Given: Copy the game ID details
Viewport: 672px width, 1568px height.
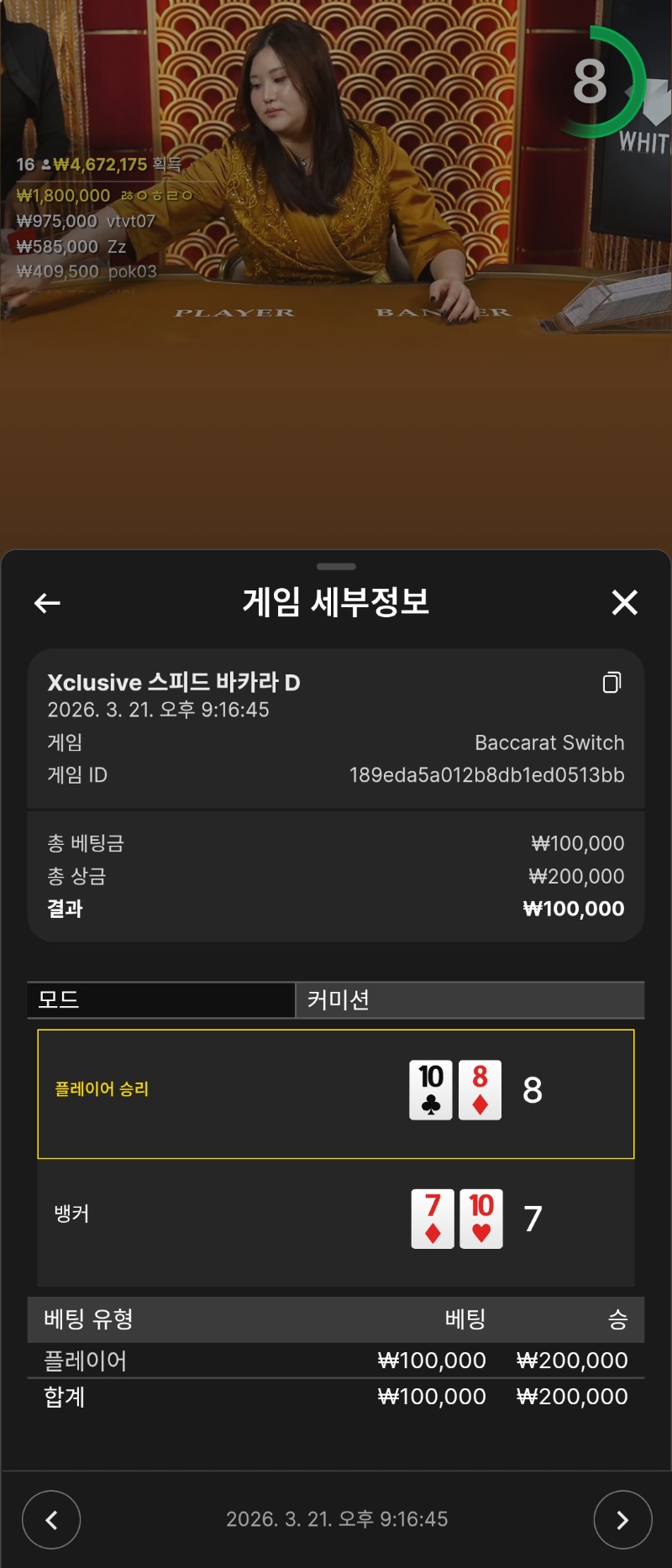Looking at the screenshot, I should click(x=612, y=682).
